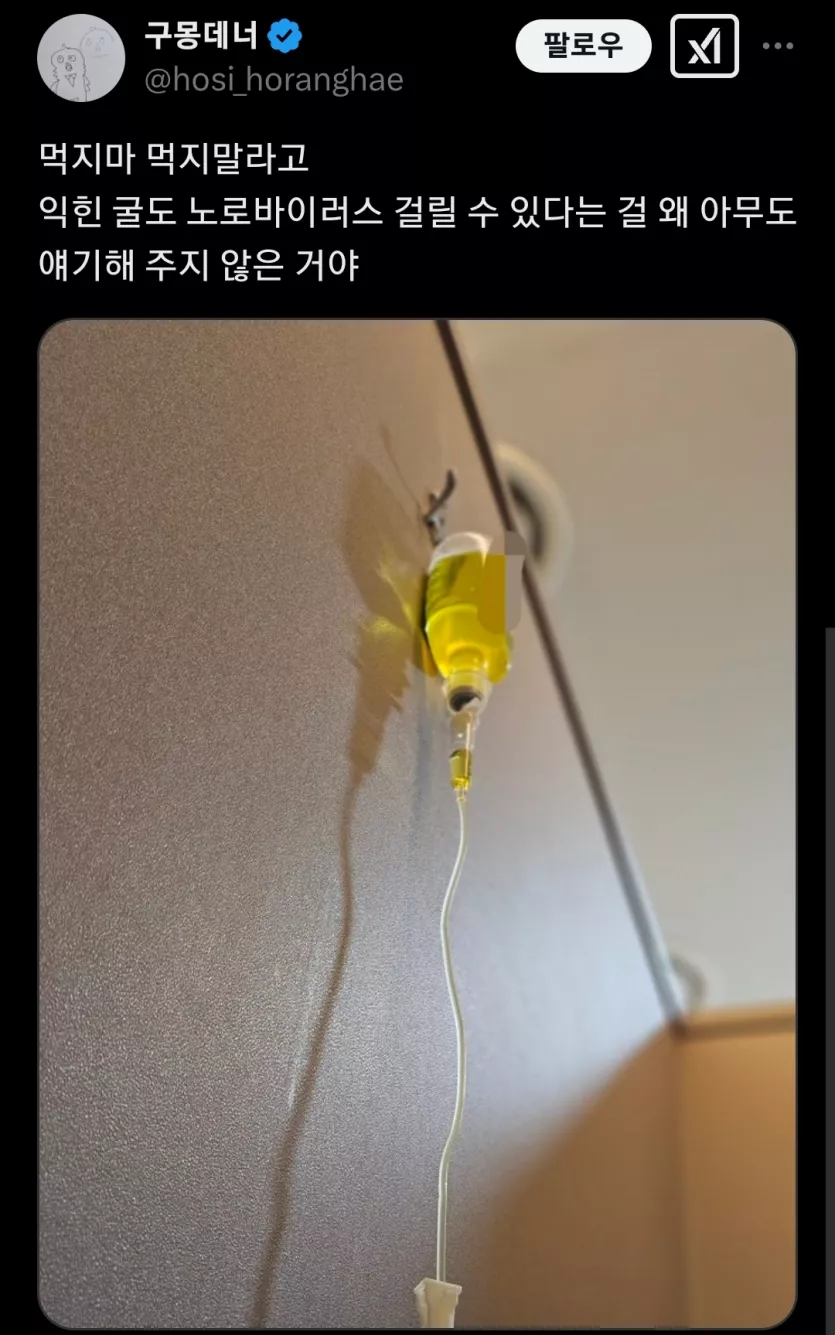Open the three-dot overflow menu
Image resolution: width=835 pixels, height=1335 pixels.
[x=778, y=46]
